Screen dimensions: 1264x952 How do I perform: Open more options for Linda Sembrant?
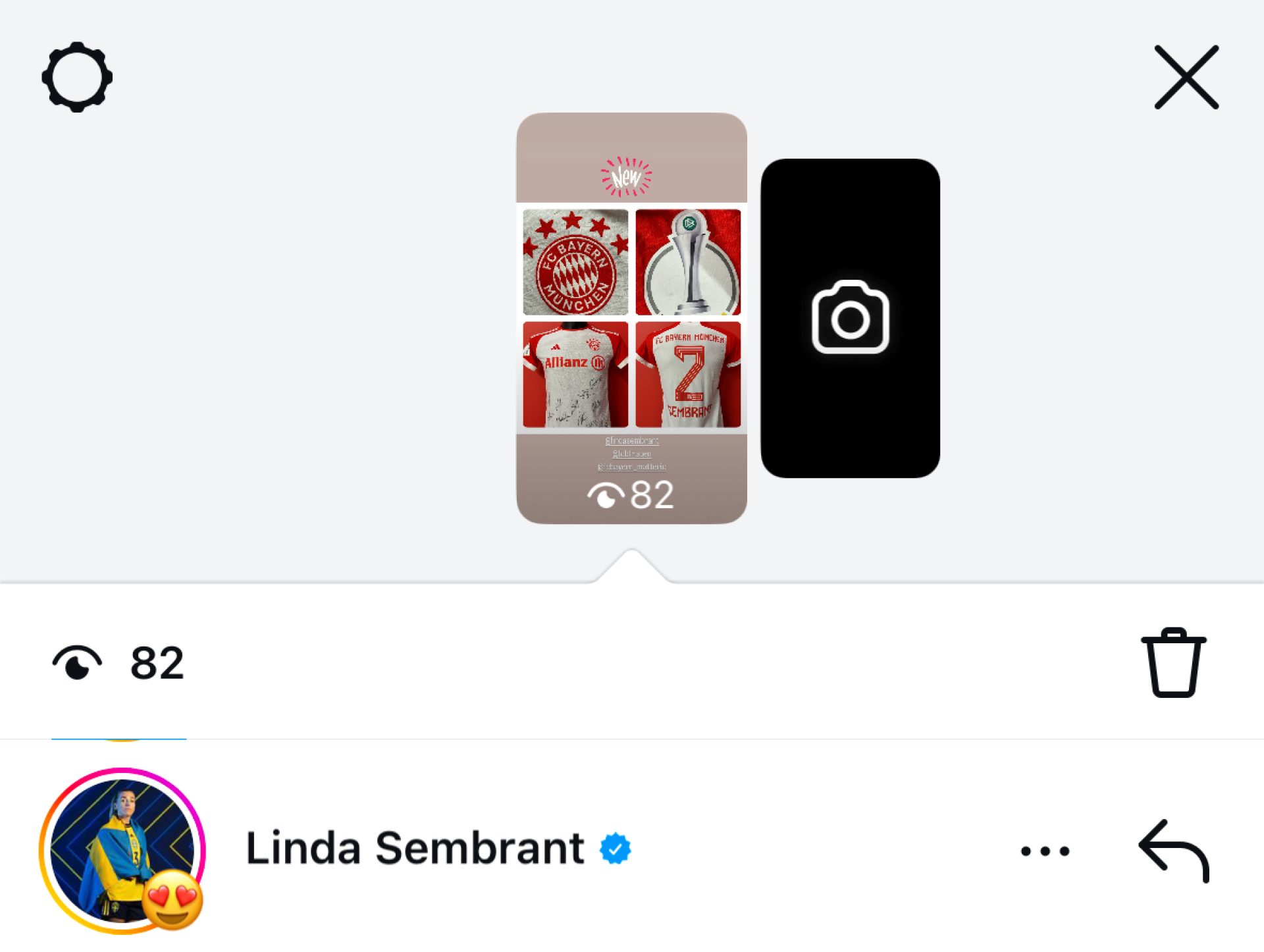pyautogui.click(x=1045, y=851)
